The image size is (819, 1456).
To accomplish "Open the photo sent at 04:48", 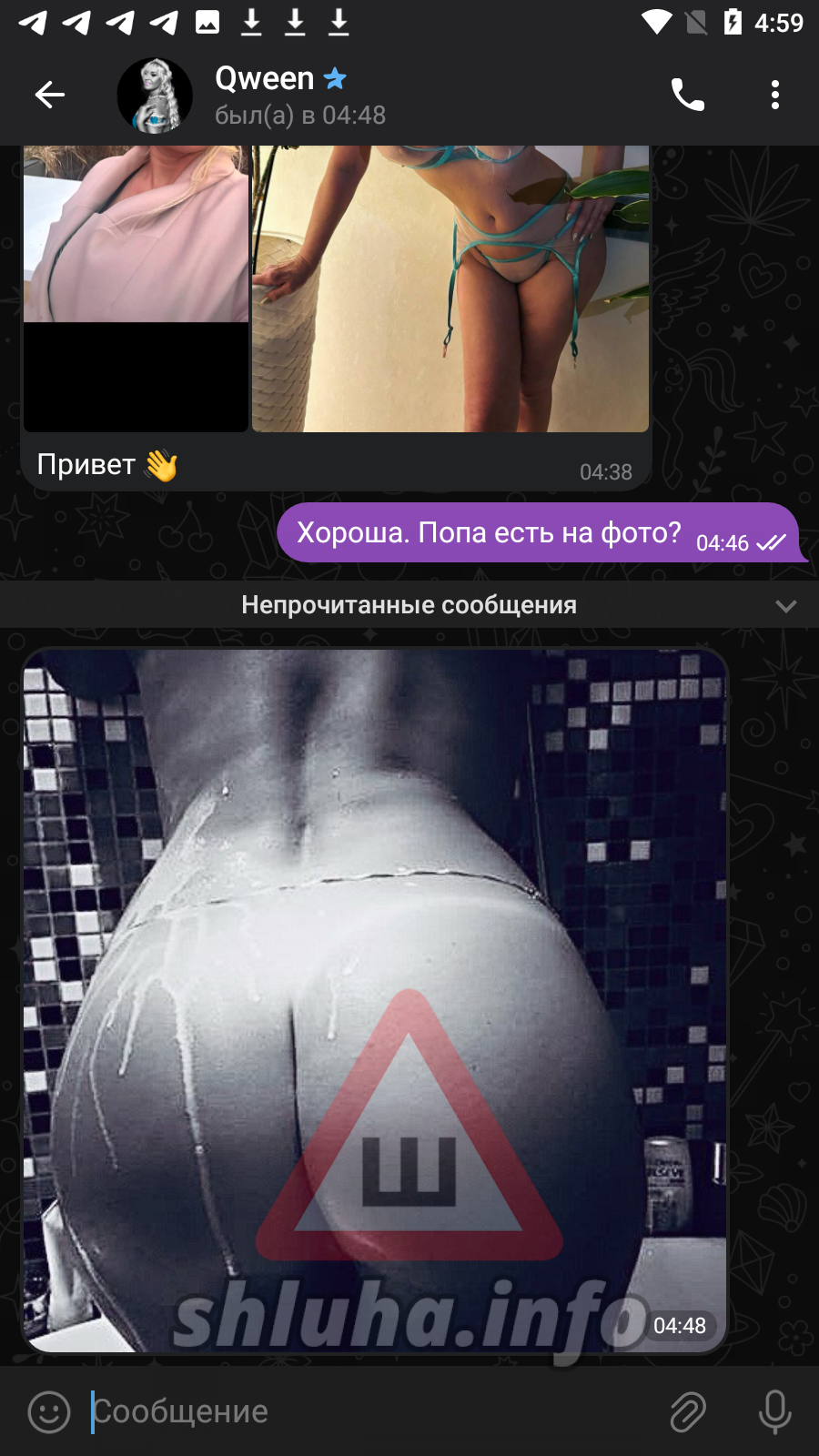I will coord(374,1000).
